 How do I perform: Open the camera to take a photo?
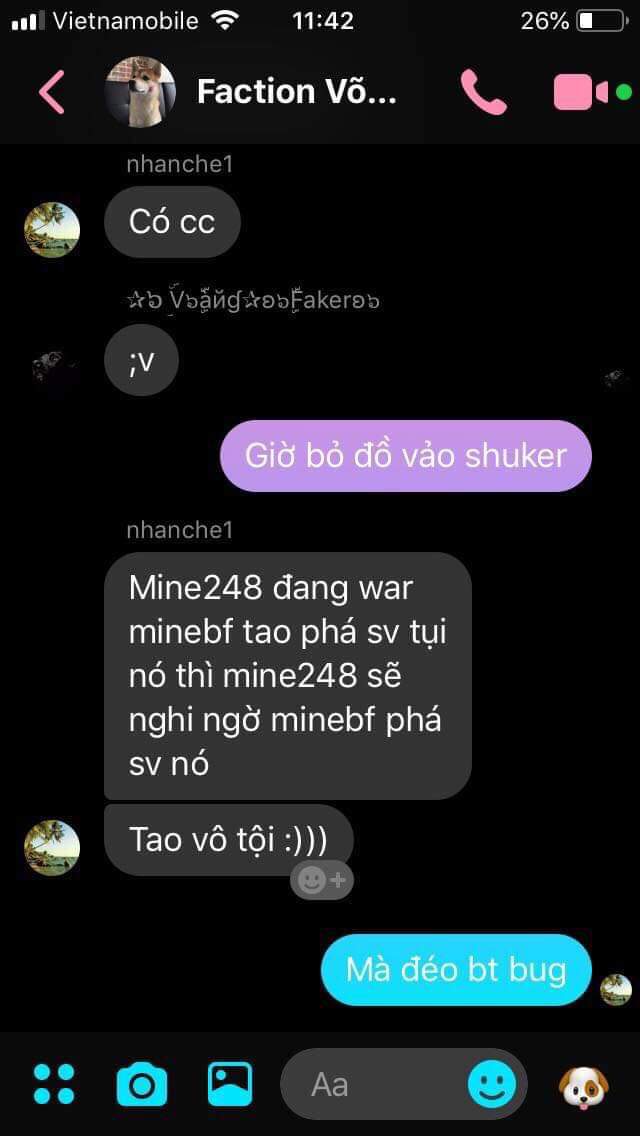coord(142,1084)
